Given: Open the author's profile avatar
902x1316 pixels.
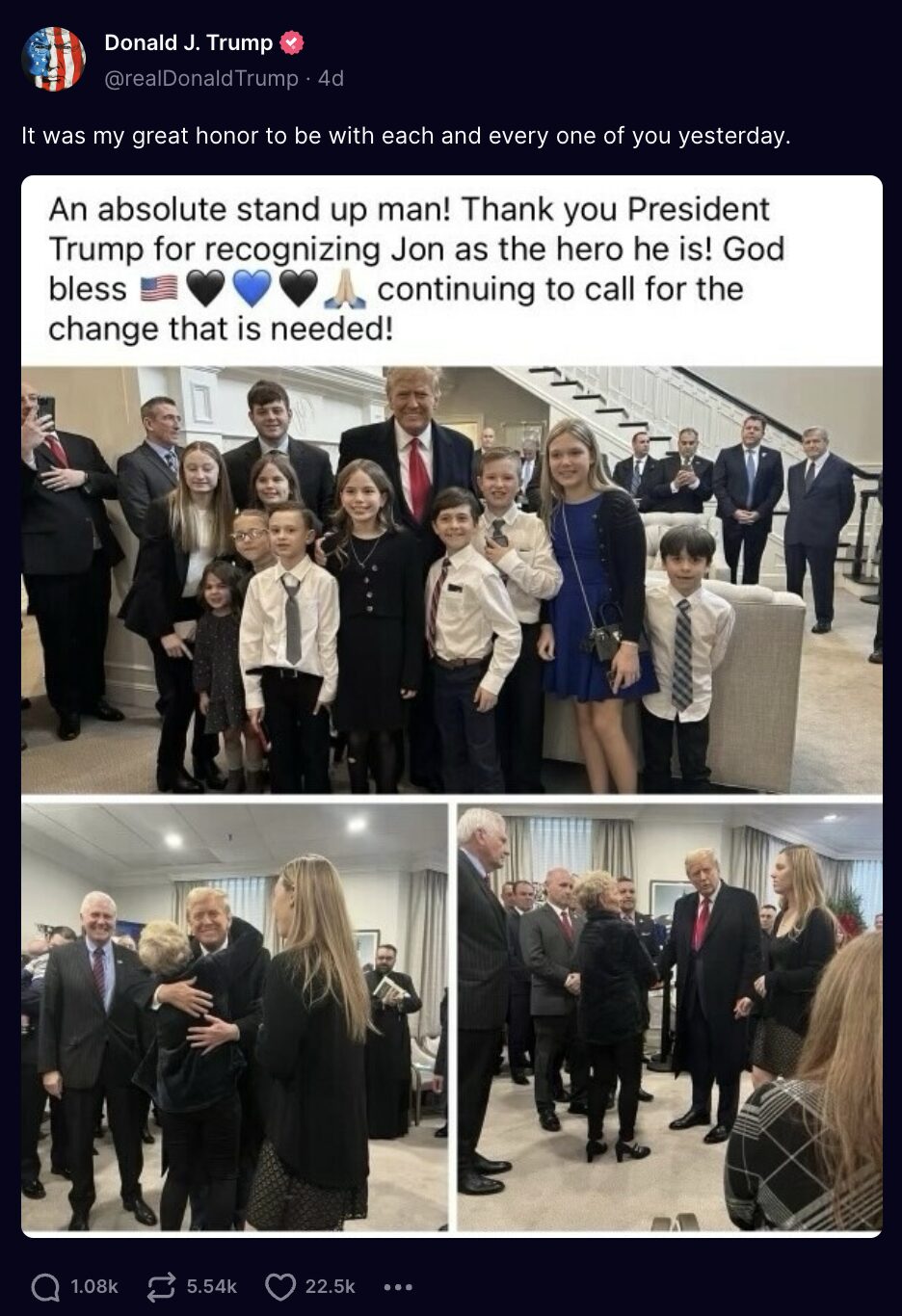Looking at the screenshot, I should pos(54,59).
